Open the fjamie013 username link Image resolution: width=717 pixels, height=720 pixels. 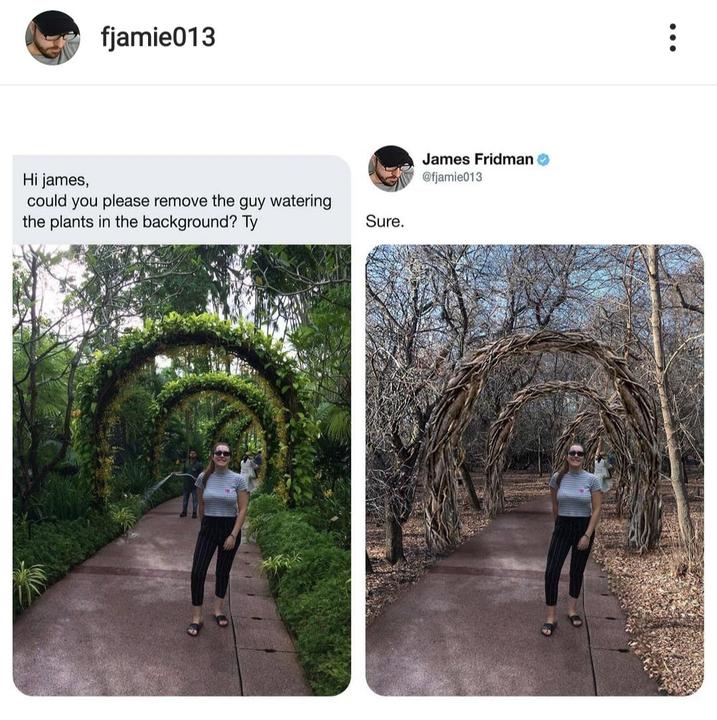(x=158, y=38)
